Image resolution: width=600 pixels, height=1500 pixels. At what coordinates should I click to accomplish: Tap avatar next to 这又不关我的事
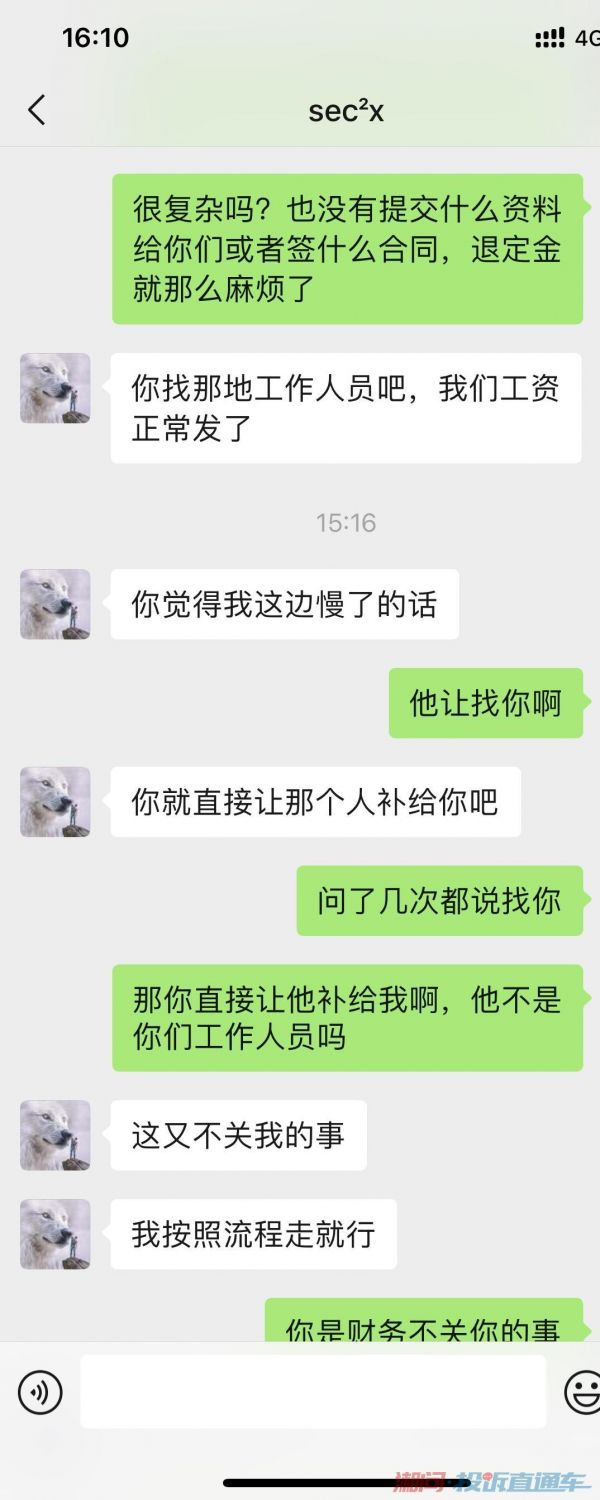click(x=55, y=1135)
